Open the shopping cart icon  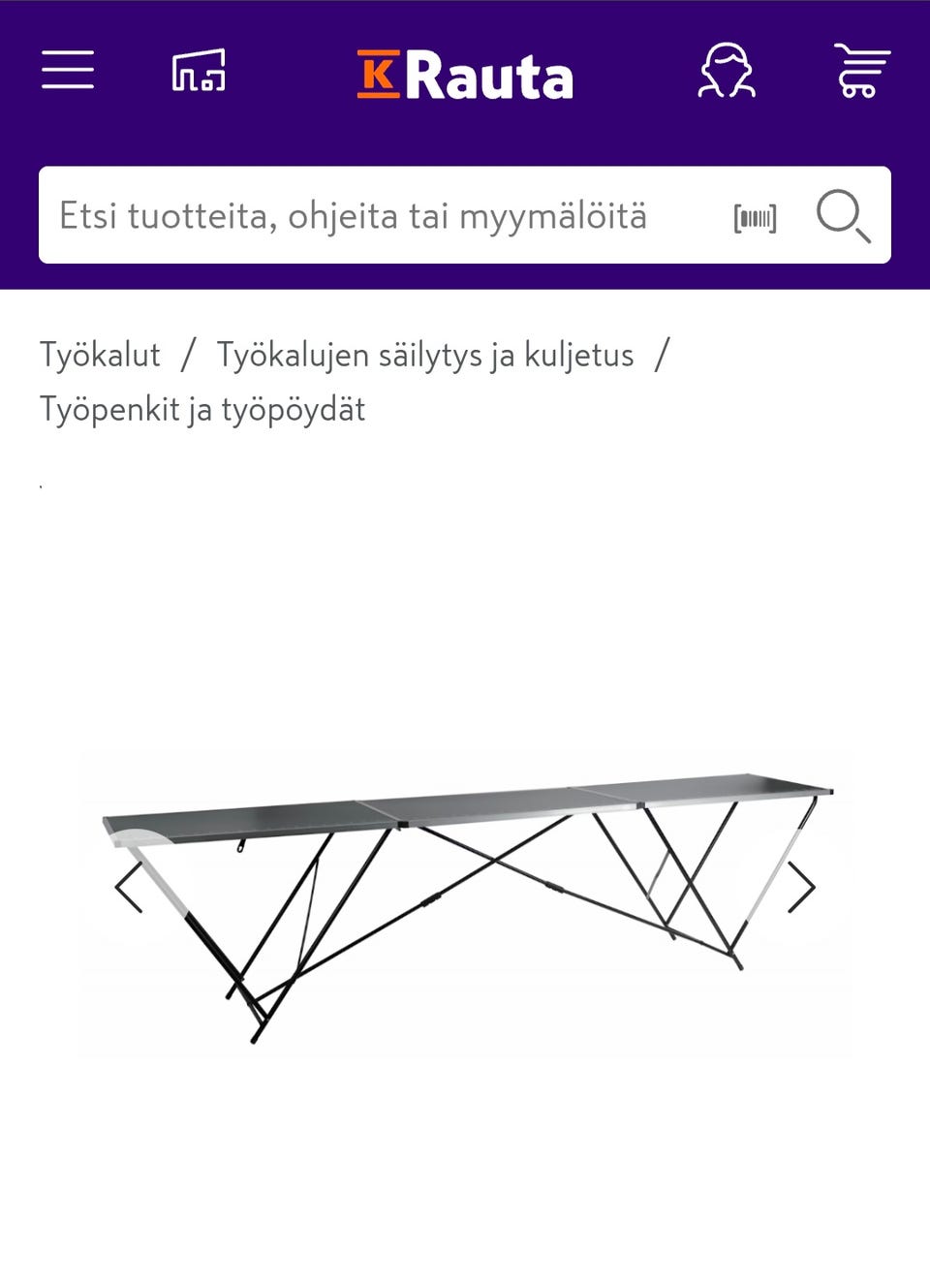click(860, 73)
